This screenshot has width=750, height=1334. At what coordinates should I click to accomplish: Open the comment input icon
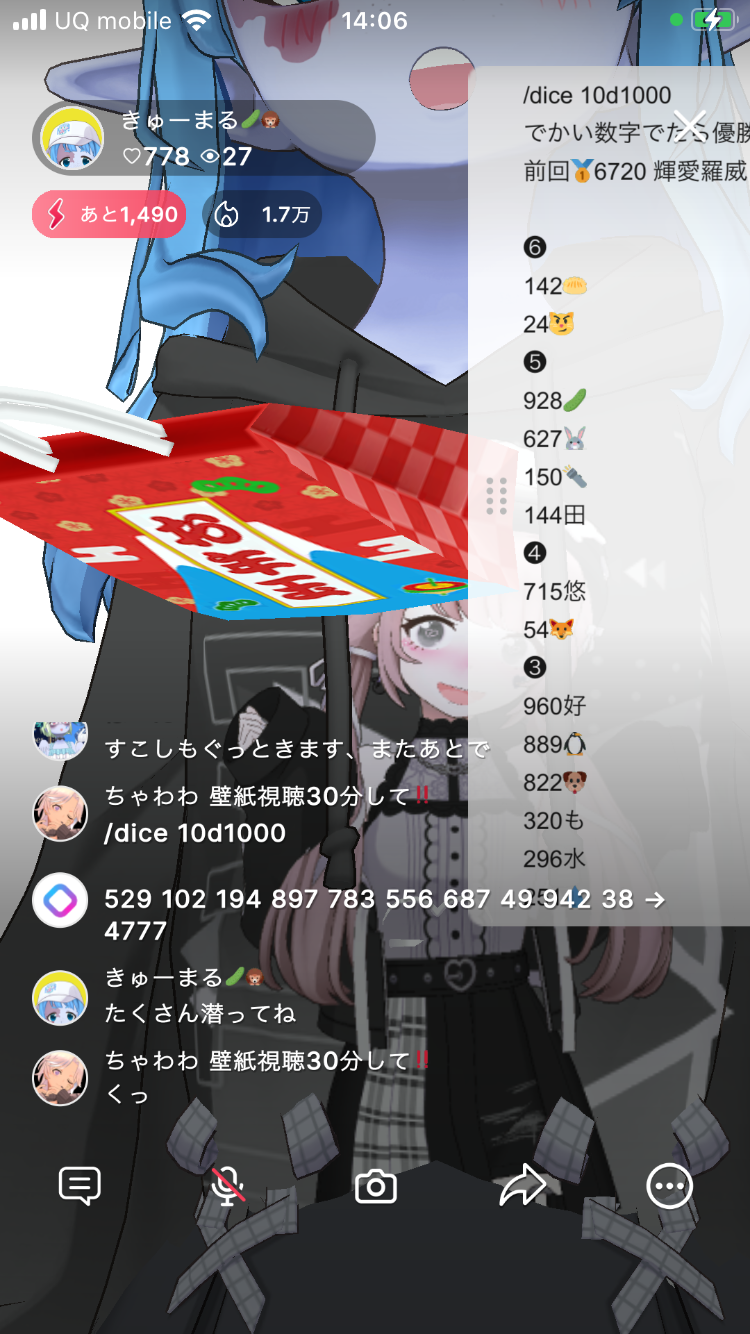pyautogui.click(x=80, y=1186)
